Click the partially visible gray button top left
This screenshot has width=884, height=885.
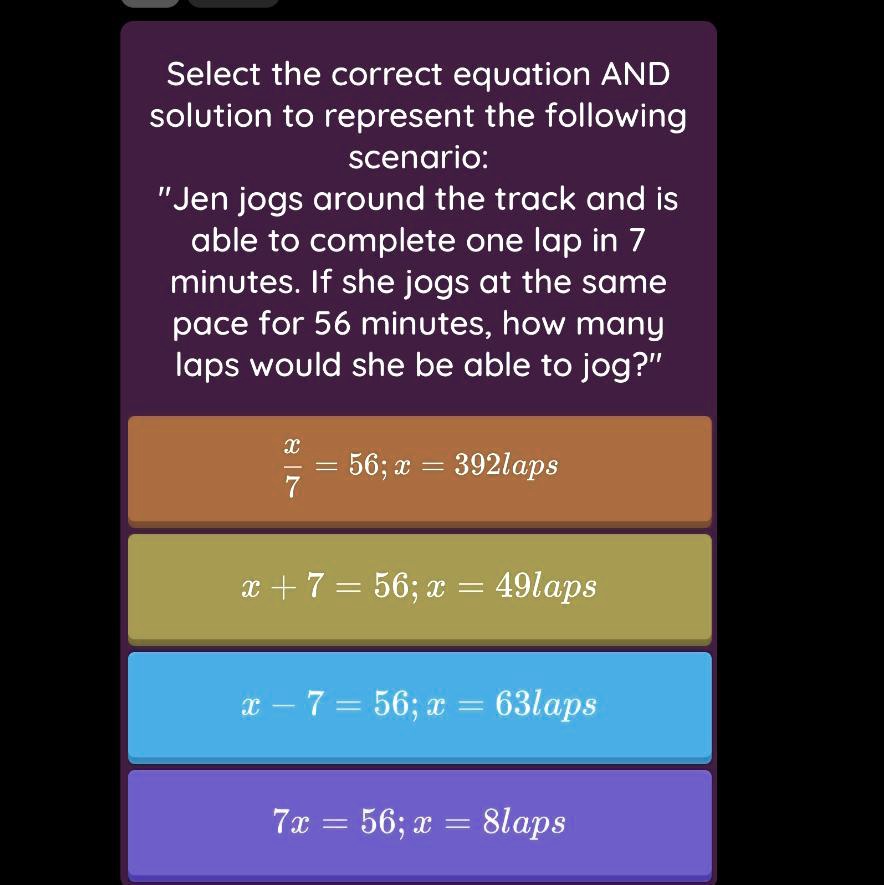pos(148,3)
